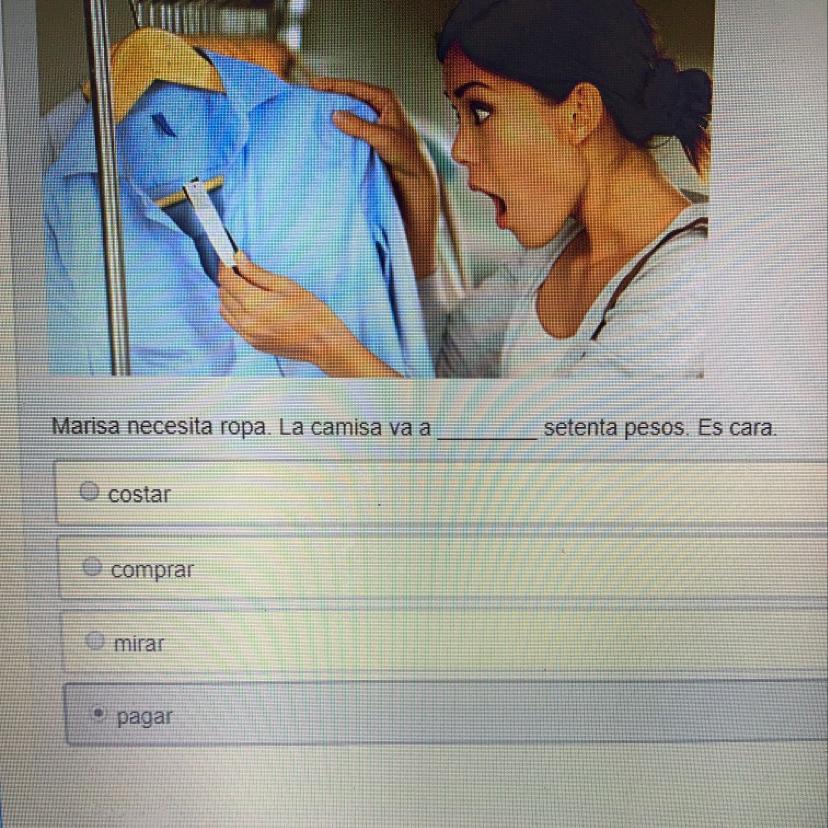Tap the 'pagar' answer choice
828x828 pixels.
[x=99, y=714]
